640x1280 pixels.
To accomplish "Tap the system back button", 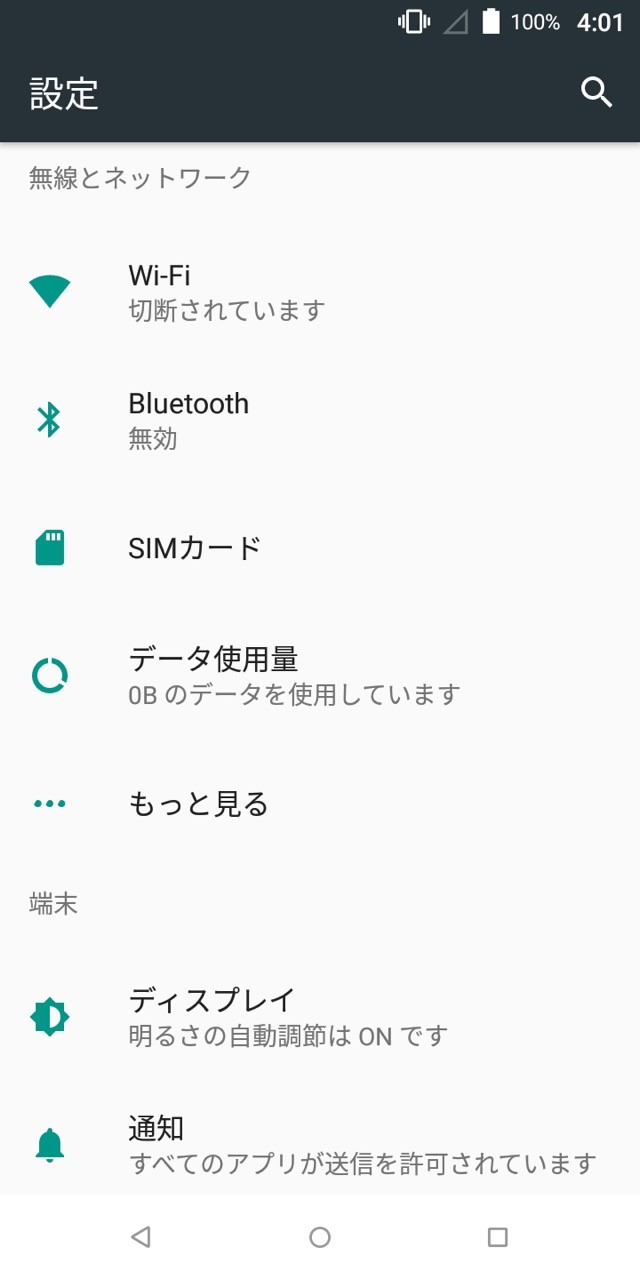I will pyautogui.click(x=141, y=1237).
